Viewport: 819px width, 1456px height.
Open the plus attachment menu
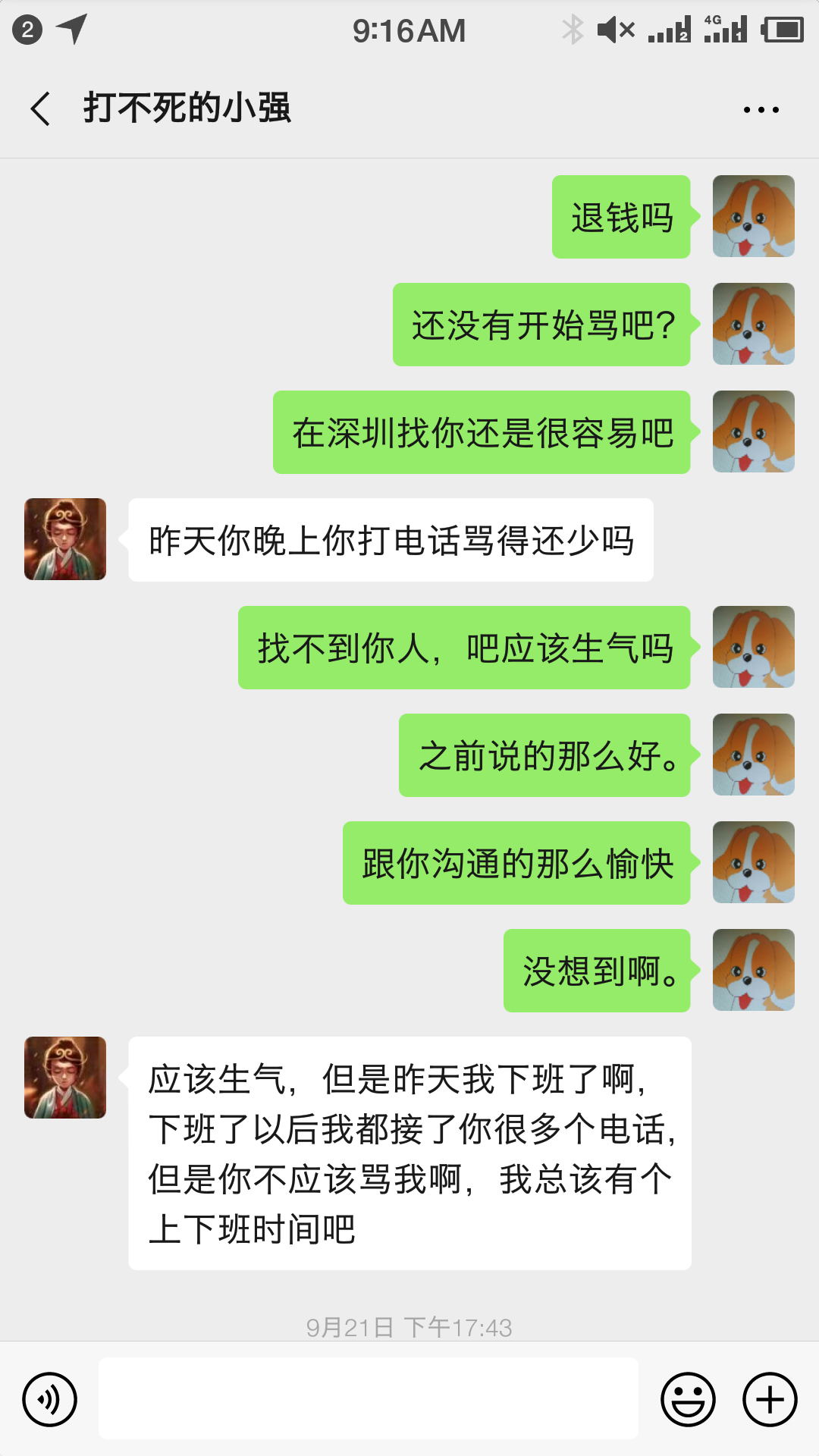770,1399
